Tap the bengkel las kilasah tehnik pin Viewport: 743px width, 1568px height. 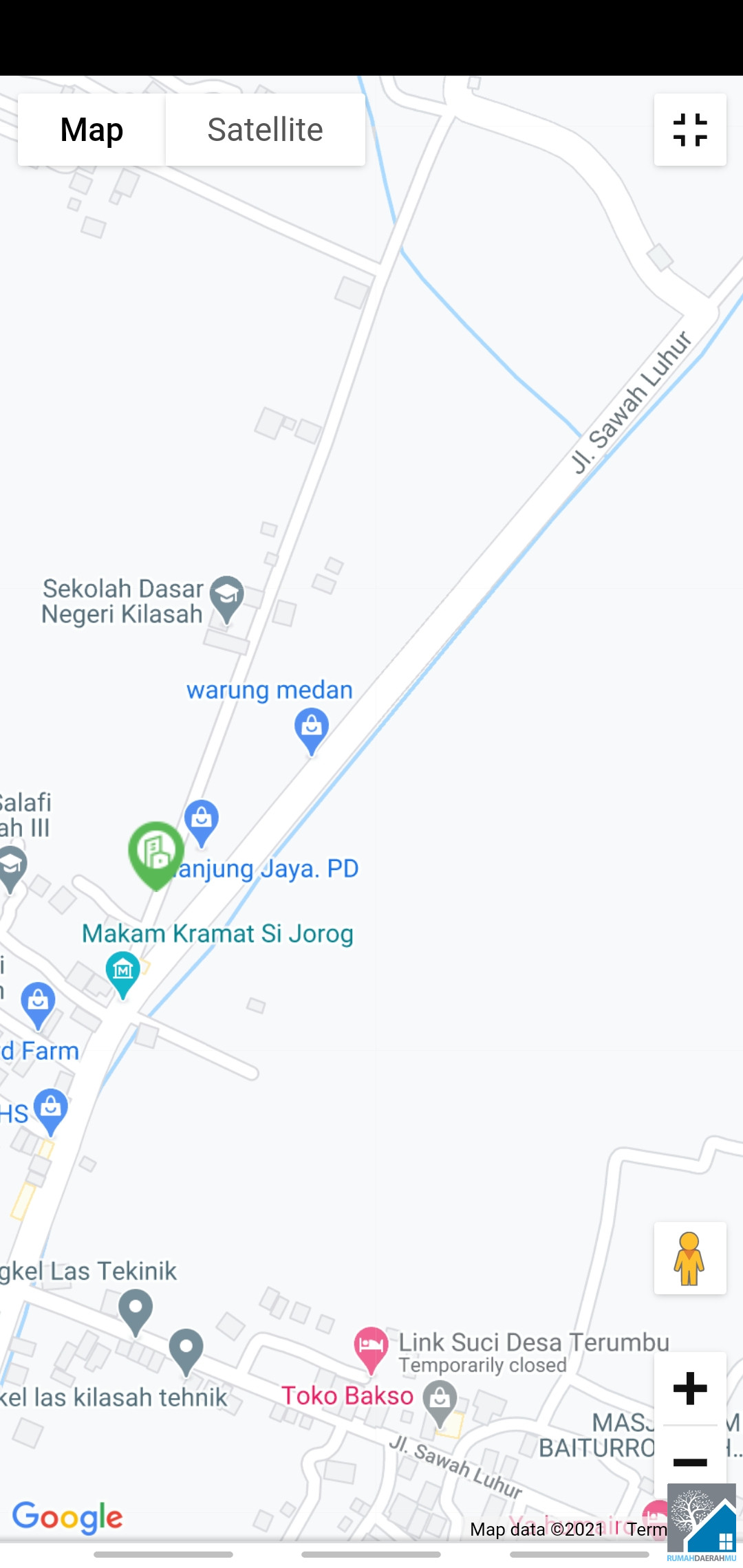(186, 1352)
